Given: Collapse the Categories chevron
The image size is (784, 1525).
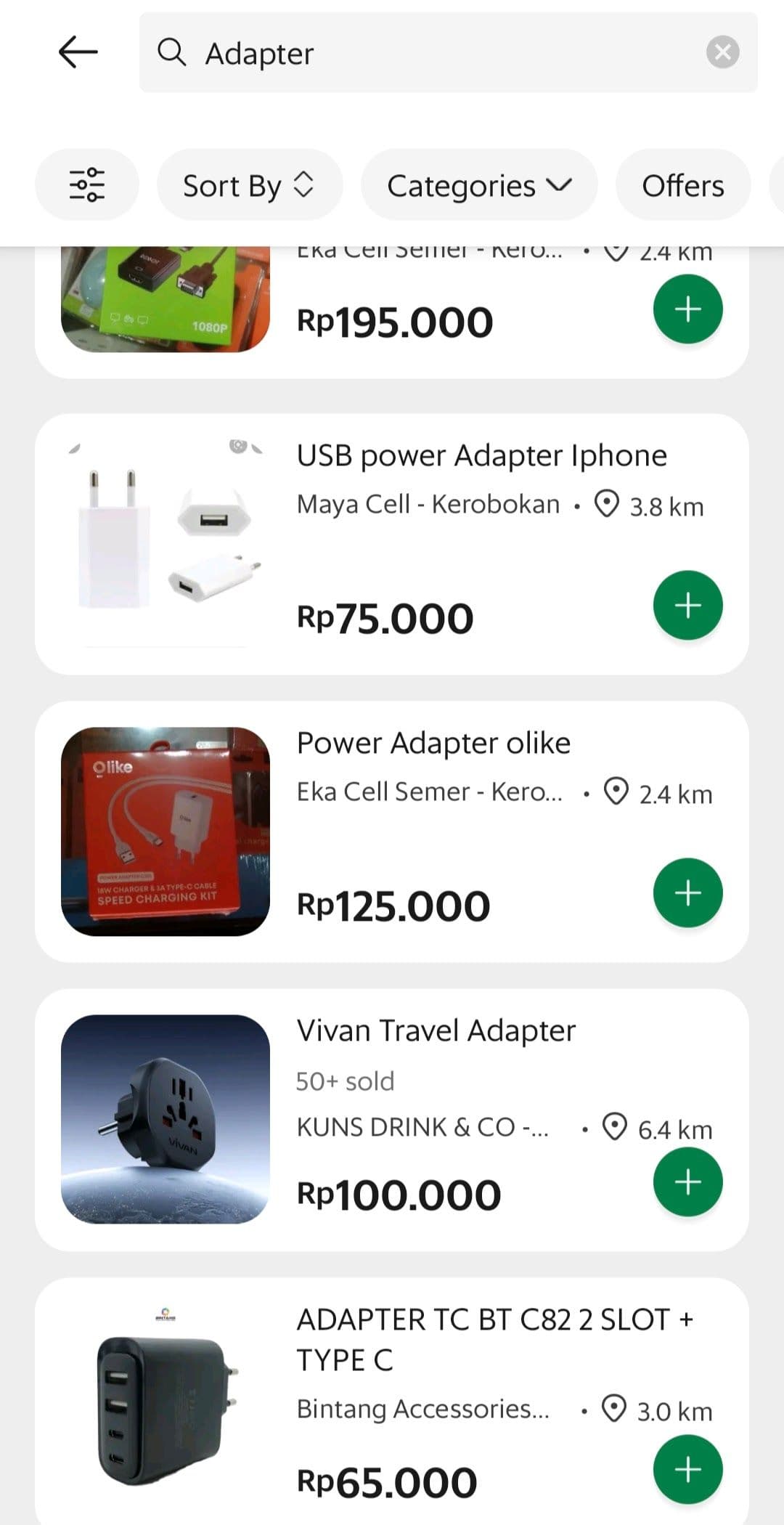Looking at the screenshot, I should coord(560,186).
